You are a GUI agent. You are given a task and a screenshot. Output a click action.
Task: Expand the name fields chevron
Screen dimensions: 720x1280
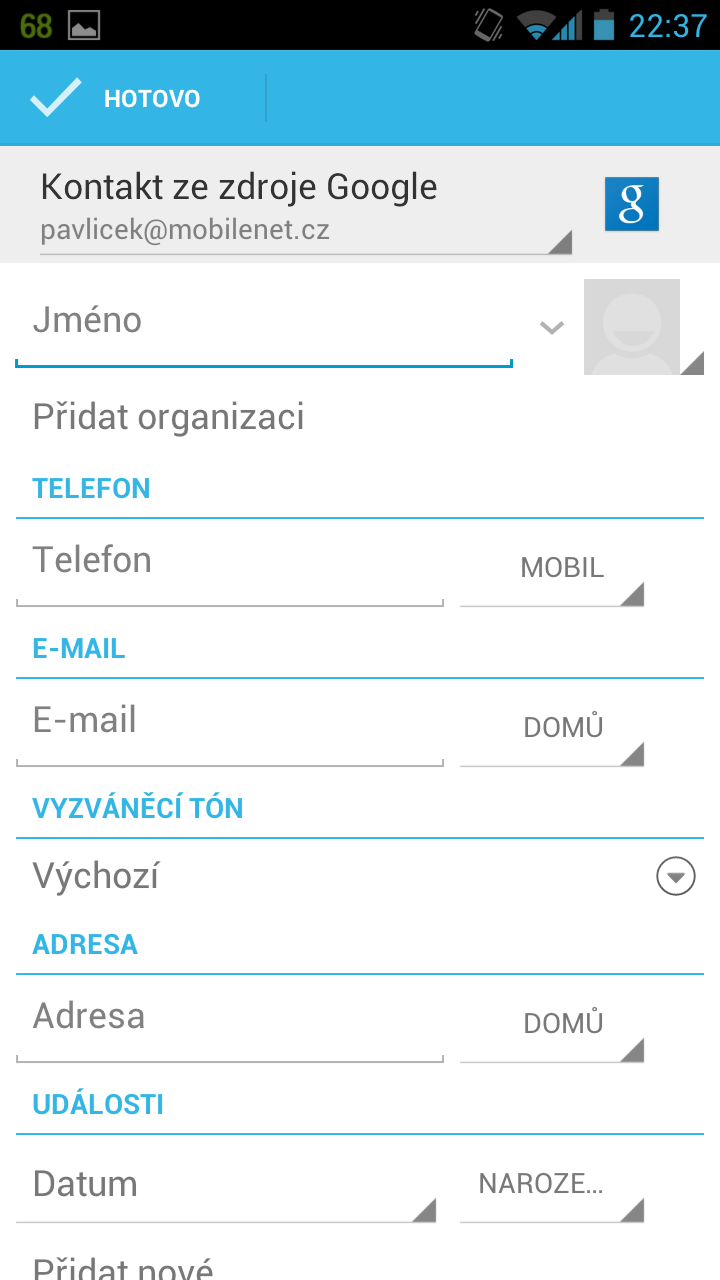(552, 327)
